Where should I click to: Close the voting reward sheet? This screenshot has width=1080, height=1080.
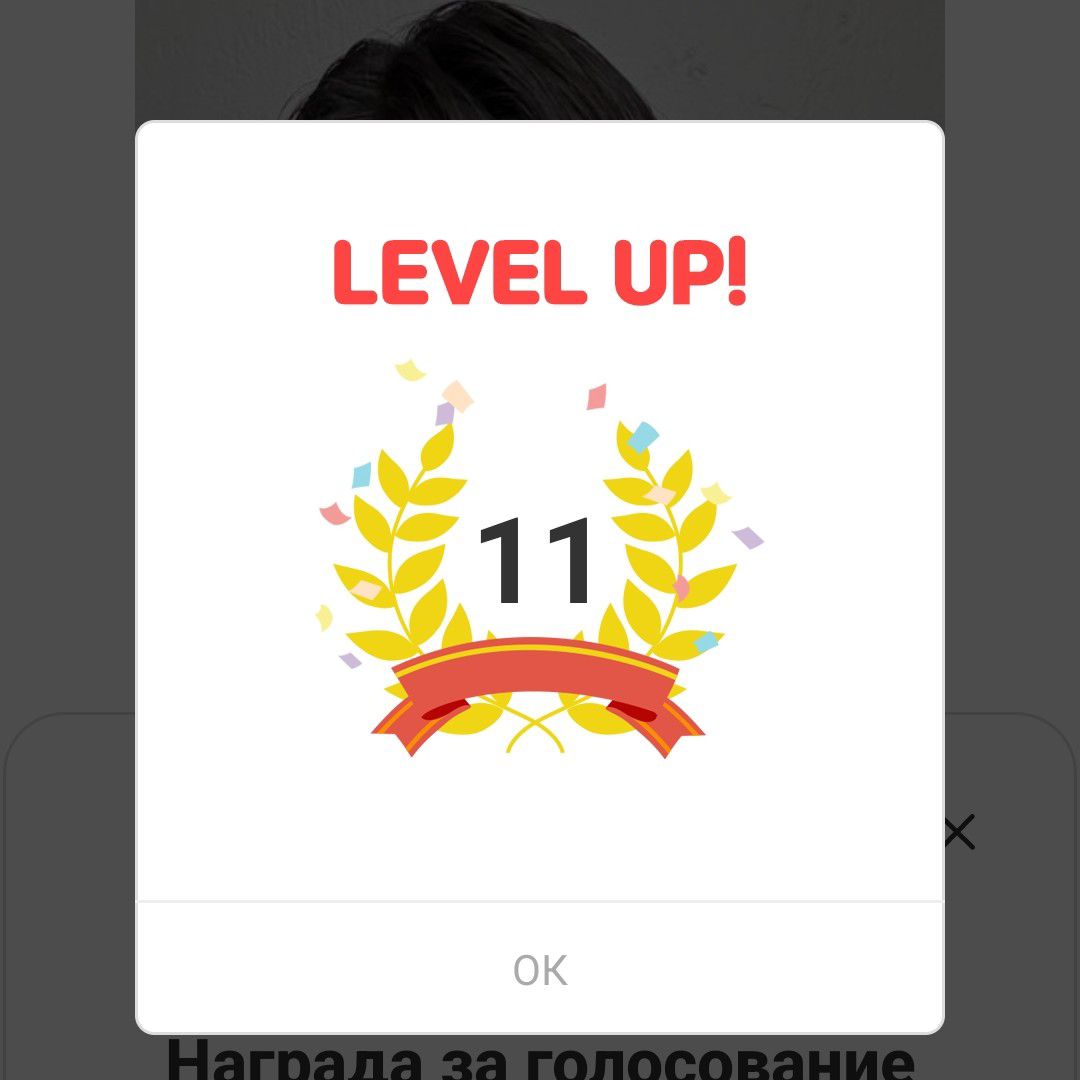click(x=959, y=832)
